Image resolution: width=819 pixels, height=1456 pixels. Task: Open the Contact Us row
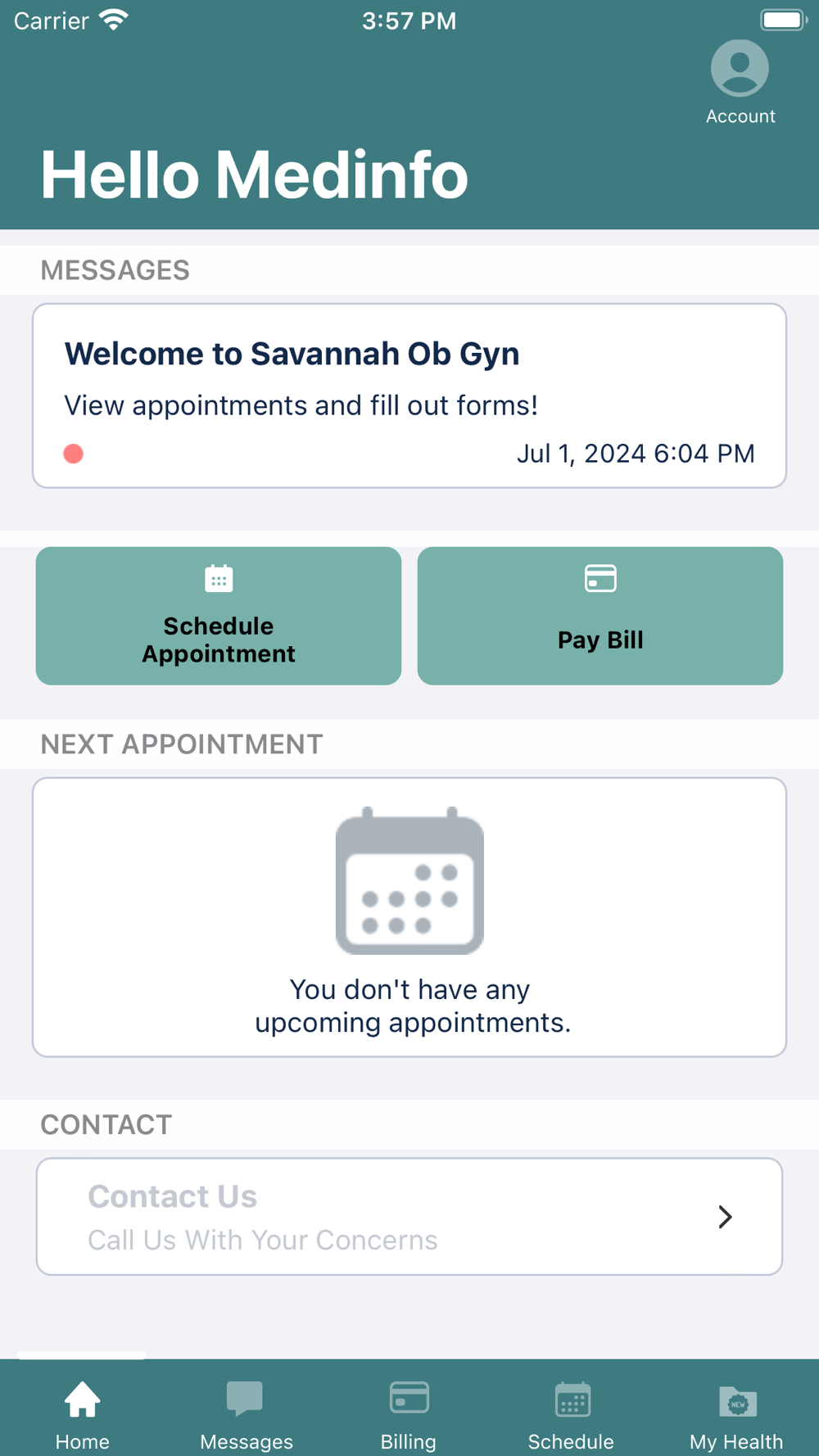click(409, 1217)
